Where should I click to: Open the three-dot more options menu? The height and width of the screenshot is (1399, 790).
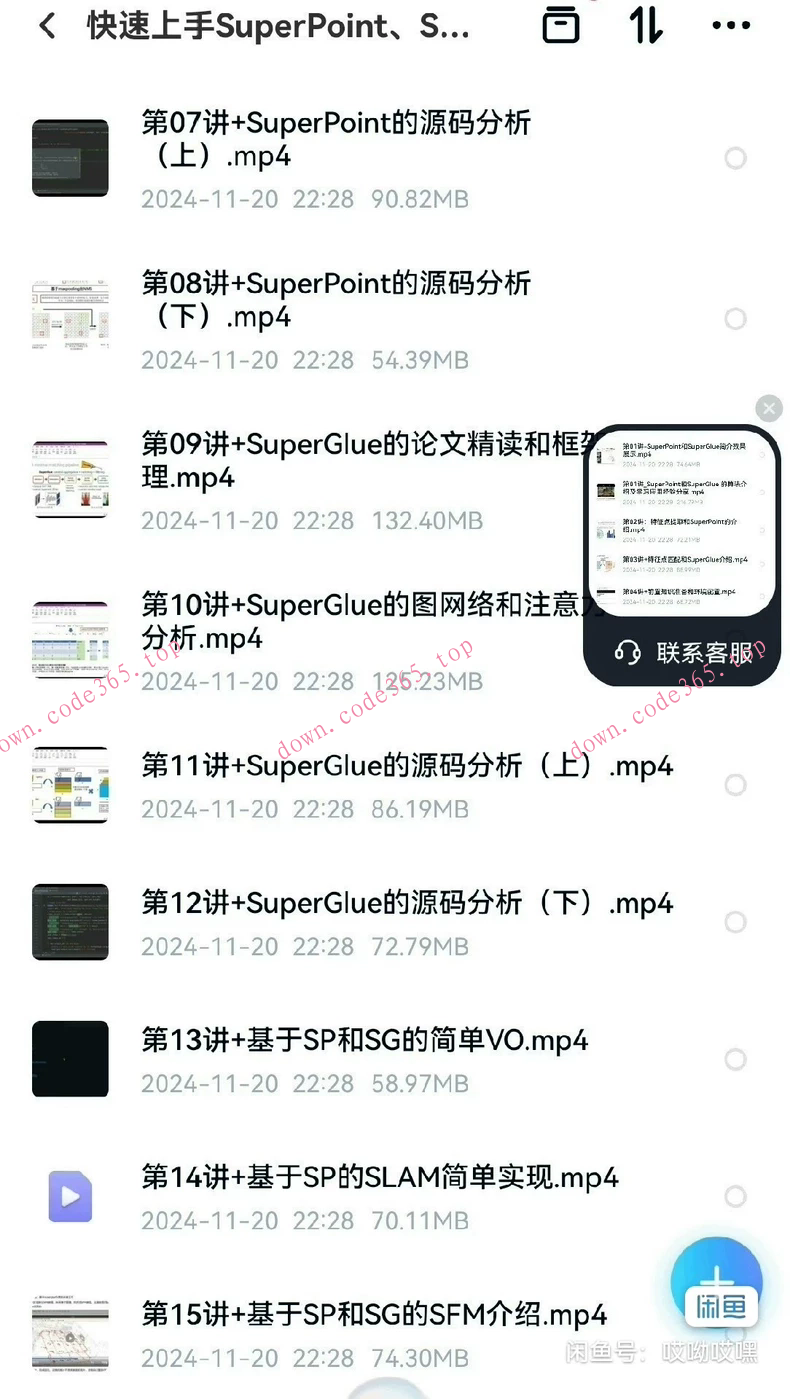(730, 27)
